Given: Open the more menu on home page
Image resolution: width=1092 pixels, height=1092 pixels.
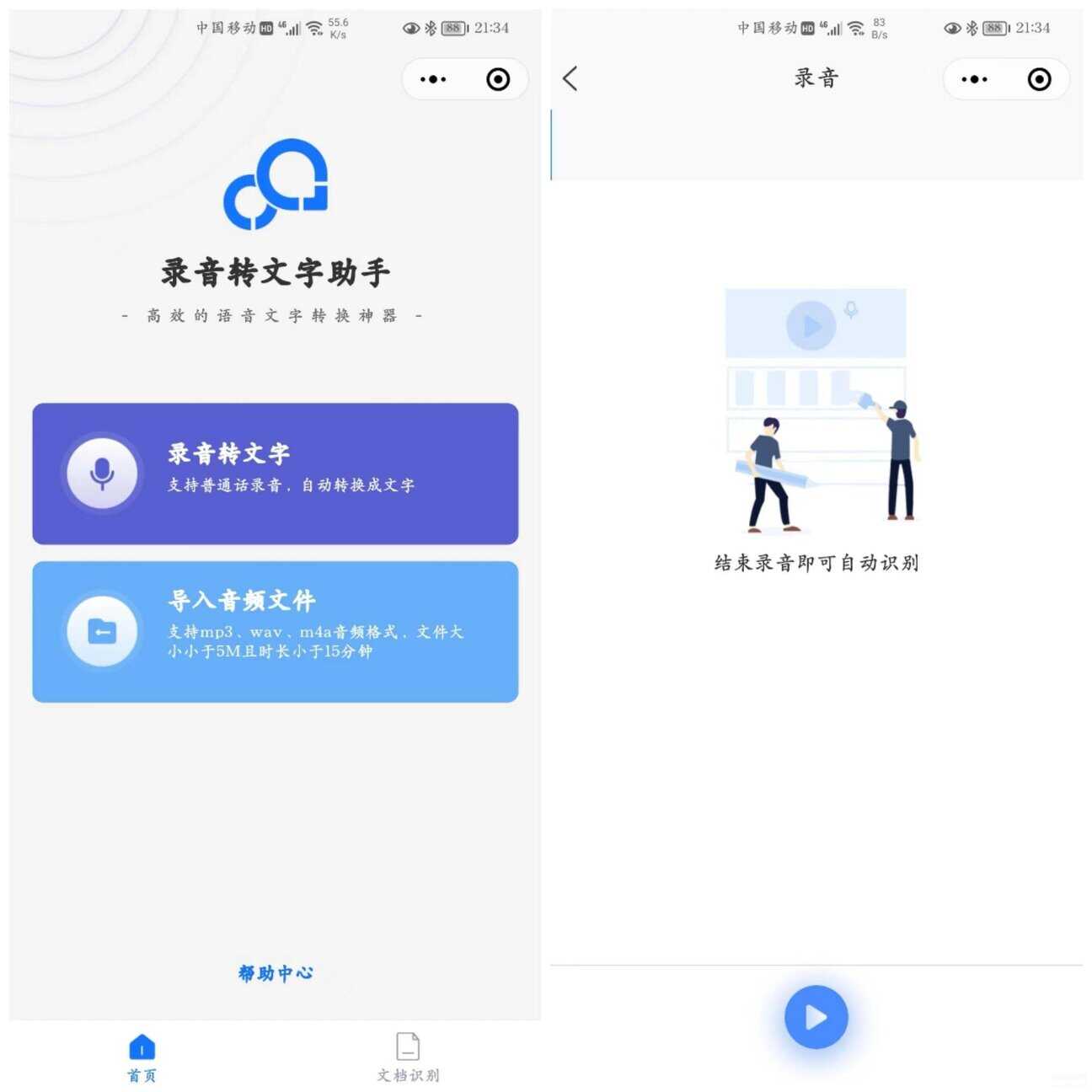Looking at the screenshot, I should pos(433,79).
